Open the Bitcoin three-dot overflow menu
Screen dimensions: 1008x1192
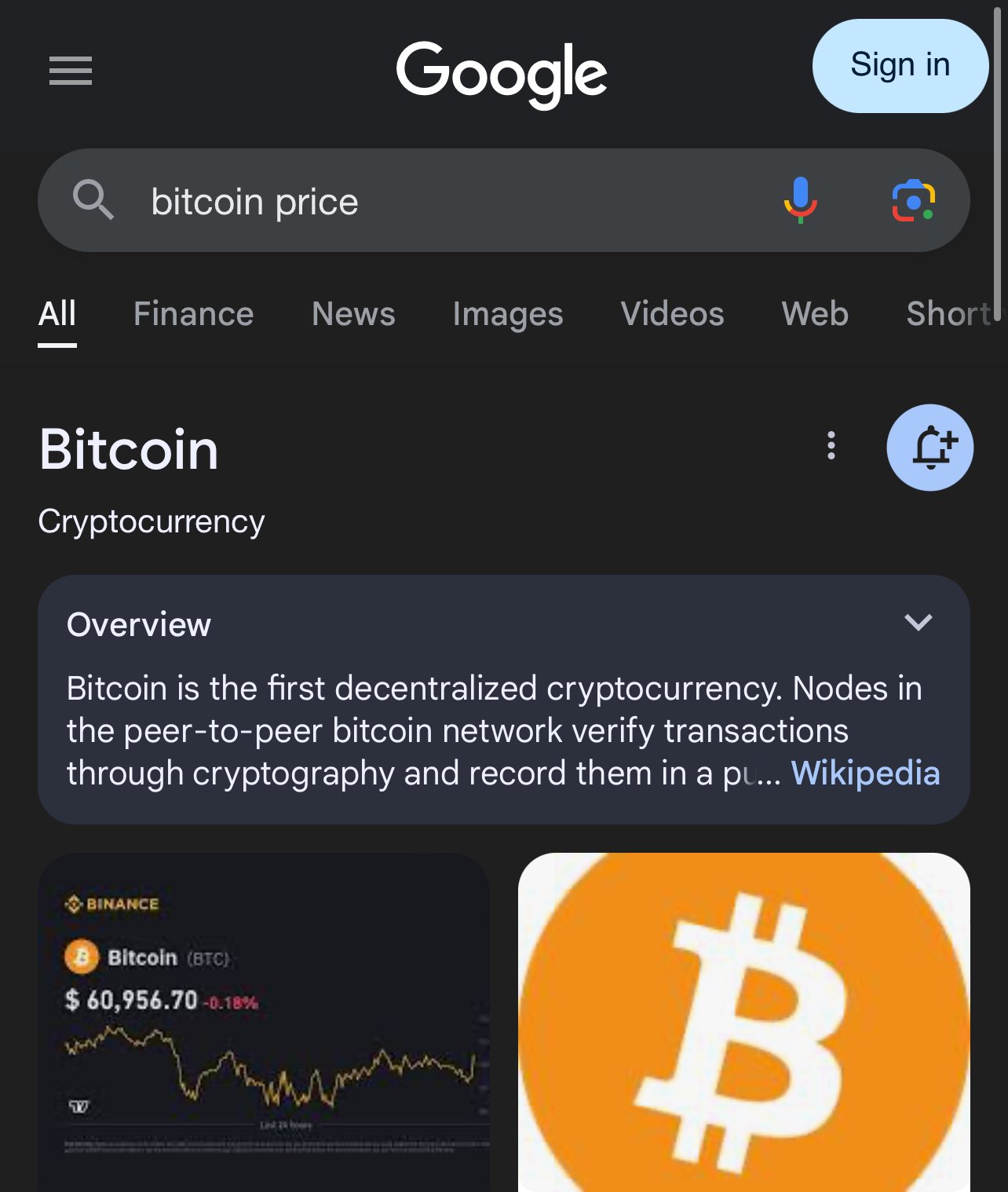[831, 445]
